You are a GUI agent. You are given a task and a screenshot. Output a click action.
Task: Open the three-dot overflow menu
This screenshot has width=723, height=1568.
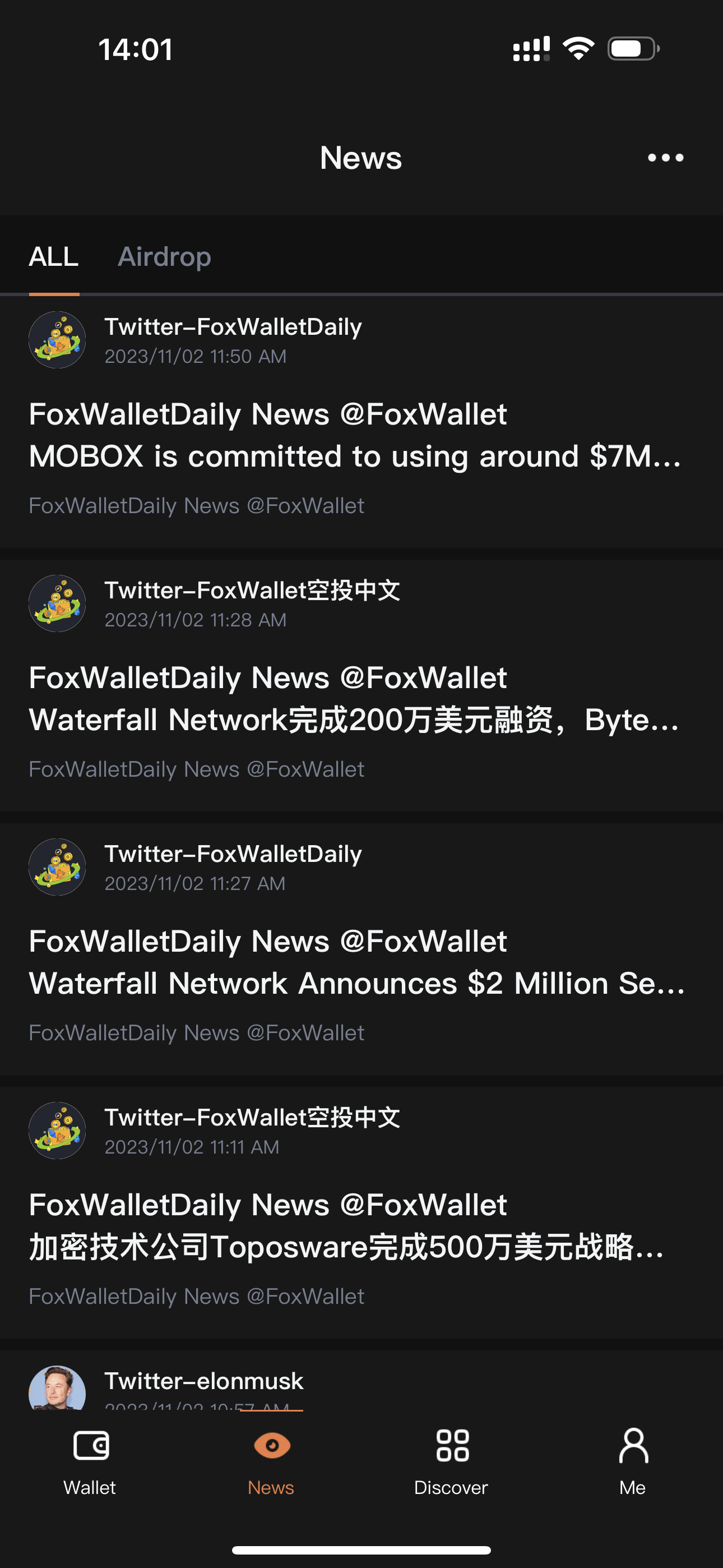(x=665, y=158)
